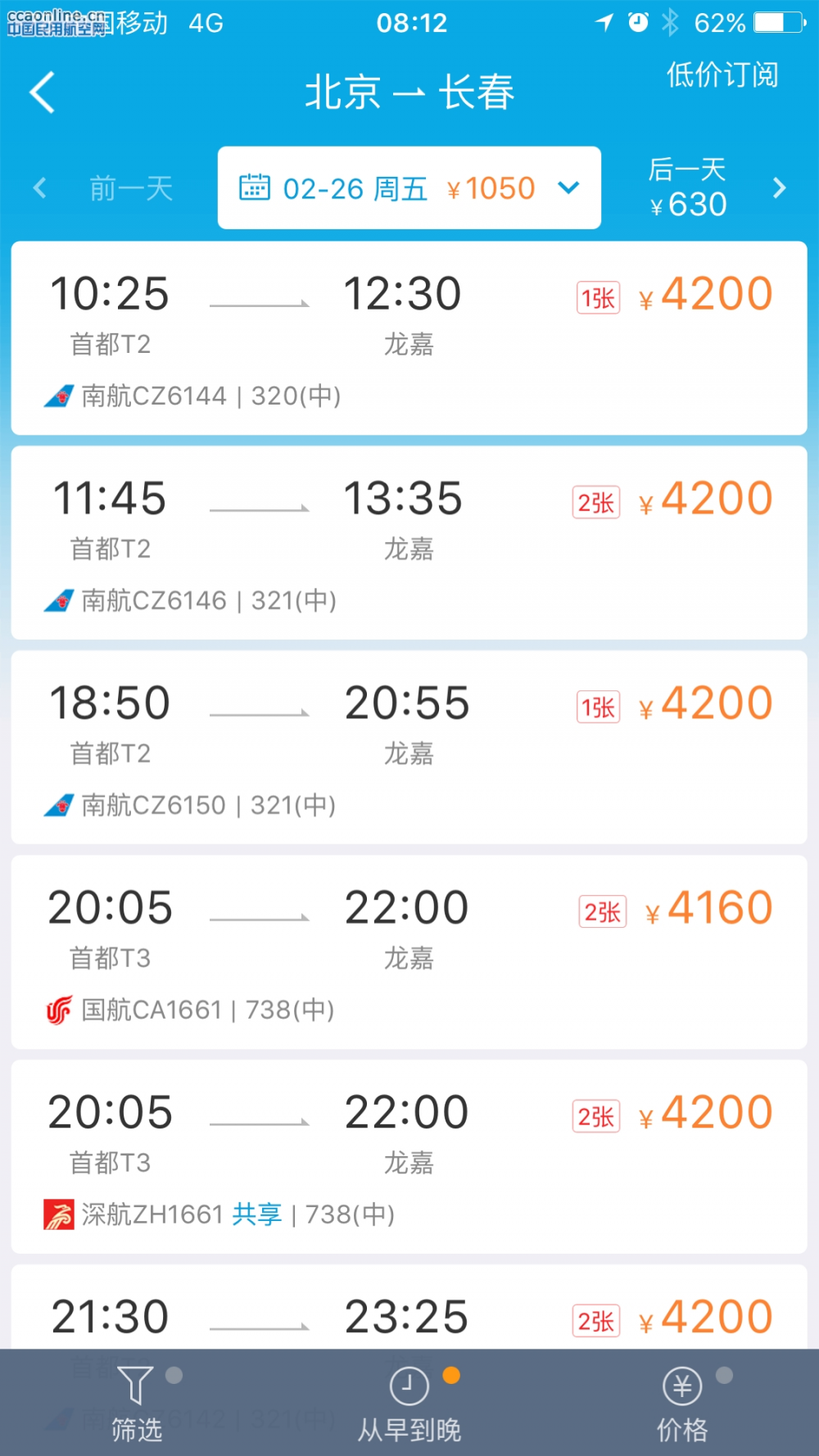Click the ¥1050 price in the date bar
Image resolution: width=819 pixels, height=1456 pixels.
491,188
